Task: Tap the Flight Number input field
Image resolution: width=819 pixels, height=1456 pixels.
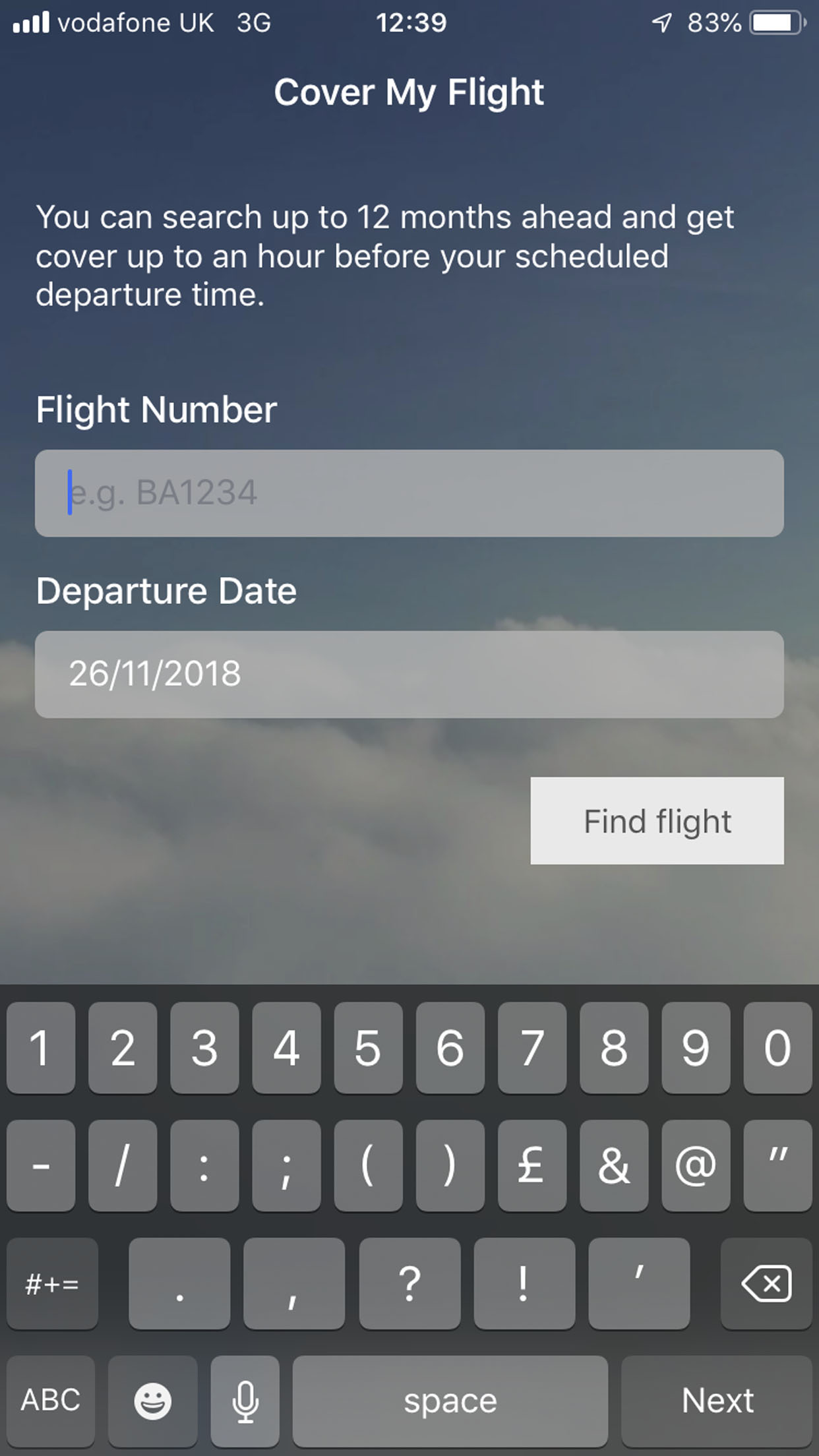Action: point(409,493)
